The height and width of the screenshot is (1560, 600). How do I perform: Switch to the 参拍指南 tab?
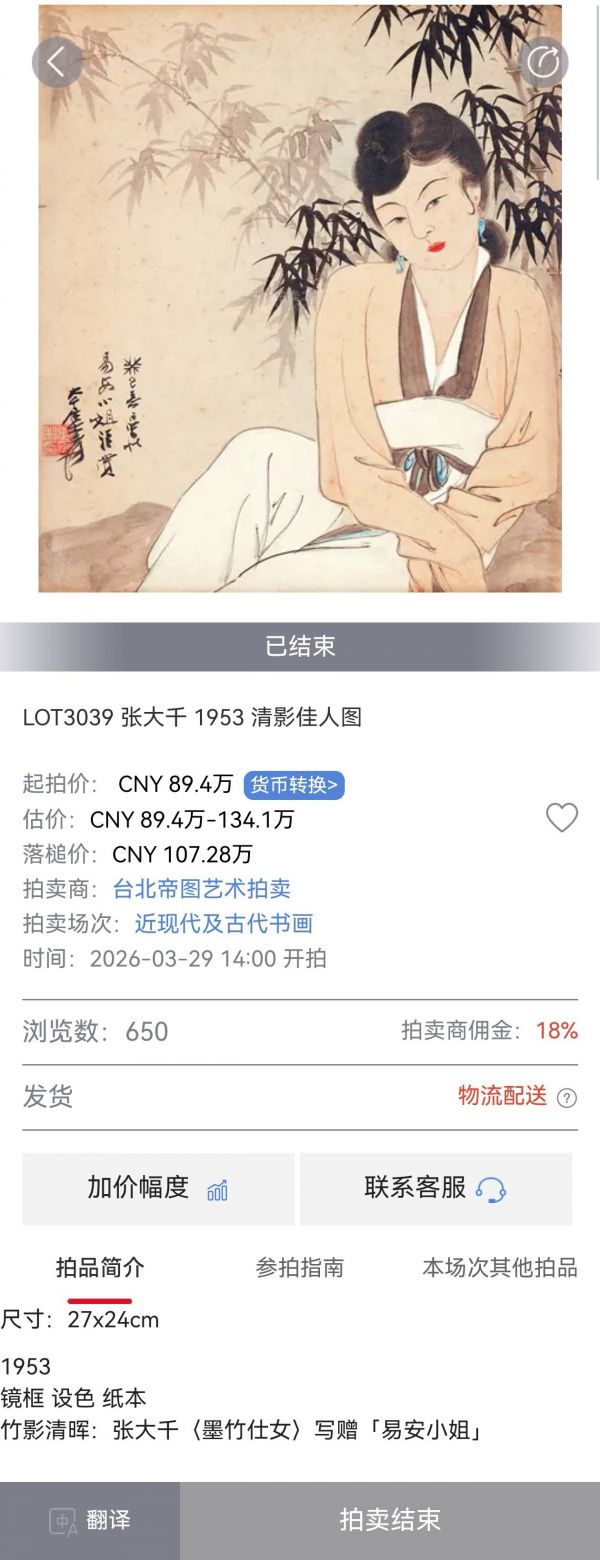coord(300,1268)
